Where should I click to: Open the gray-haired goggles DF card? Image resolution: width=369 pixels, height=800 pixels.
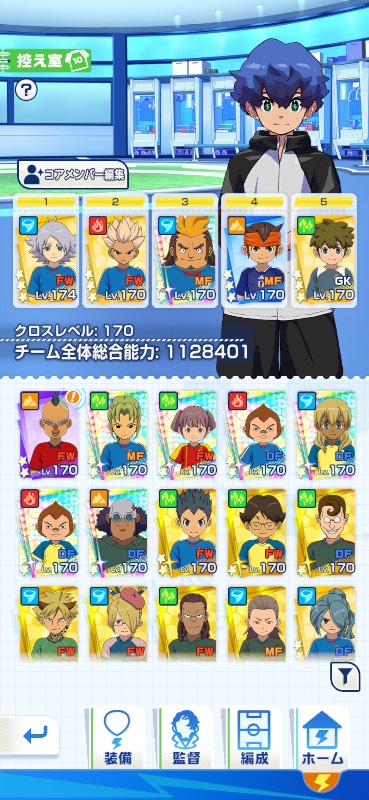pos(118,532)
